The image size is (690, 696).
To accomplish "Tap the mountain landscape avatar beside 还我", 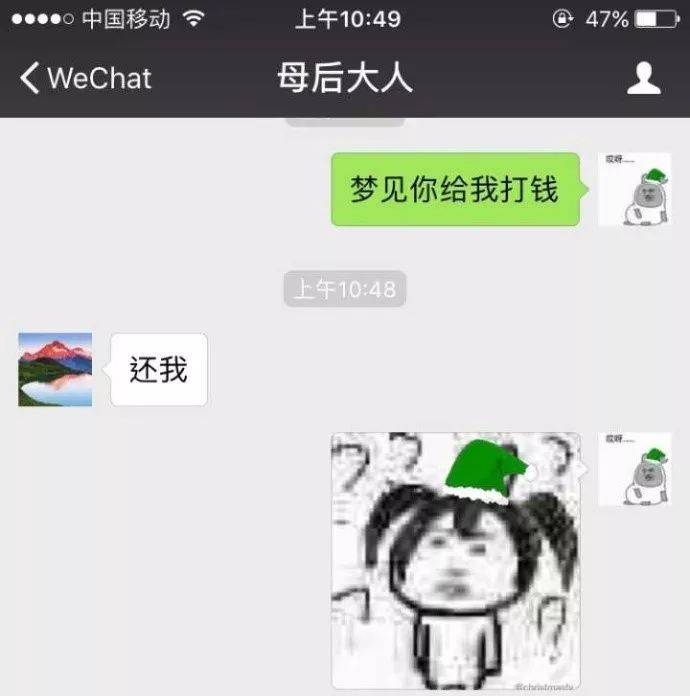I will tap(55, 370).
